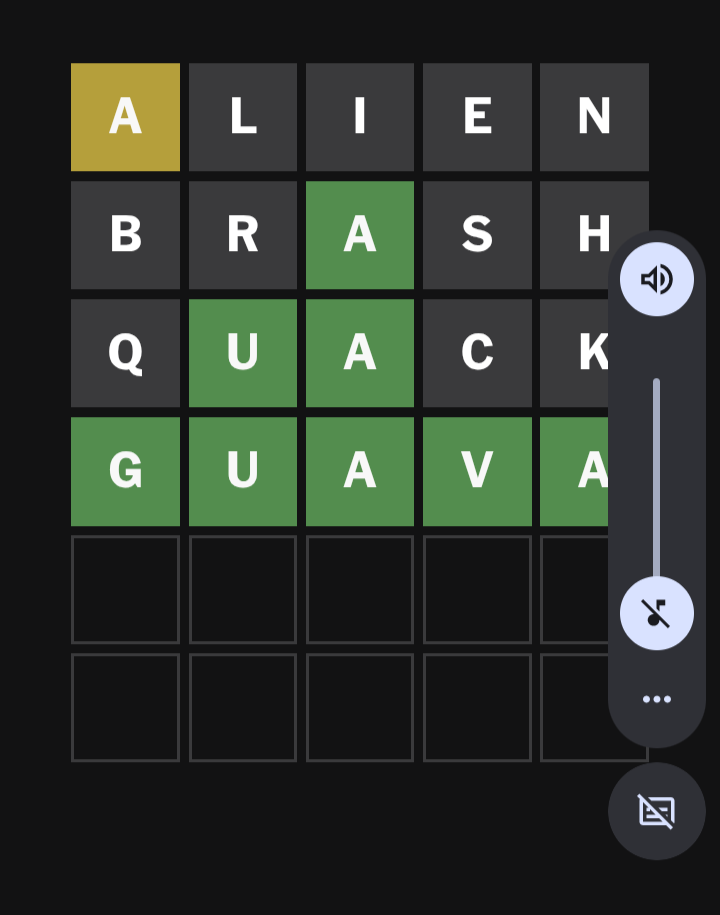Open more volume settings via three dots

[656, 699]
